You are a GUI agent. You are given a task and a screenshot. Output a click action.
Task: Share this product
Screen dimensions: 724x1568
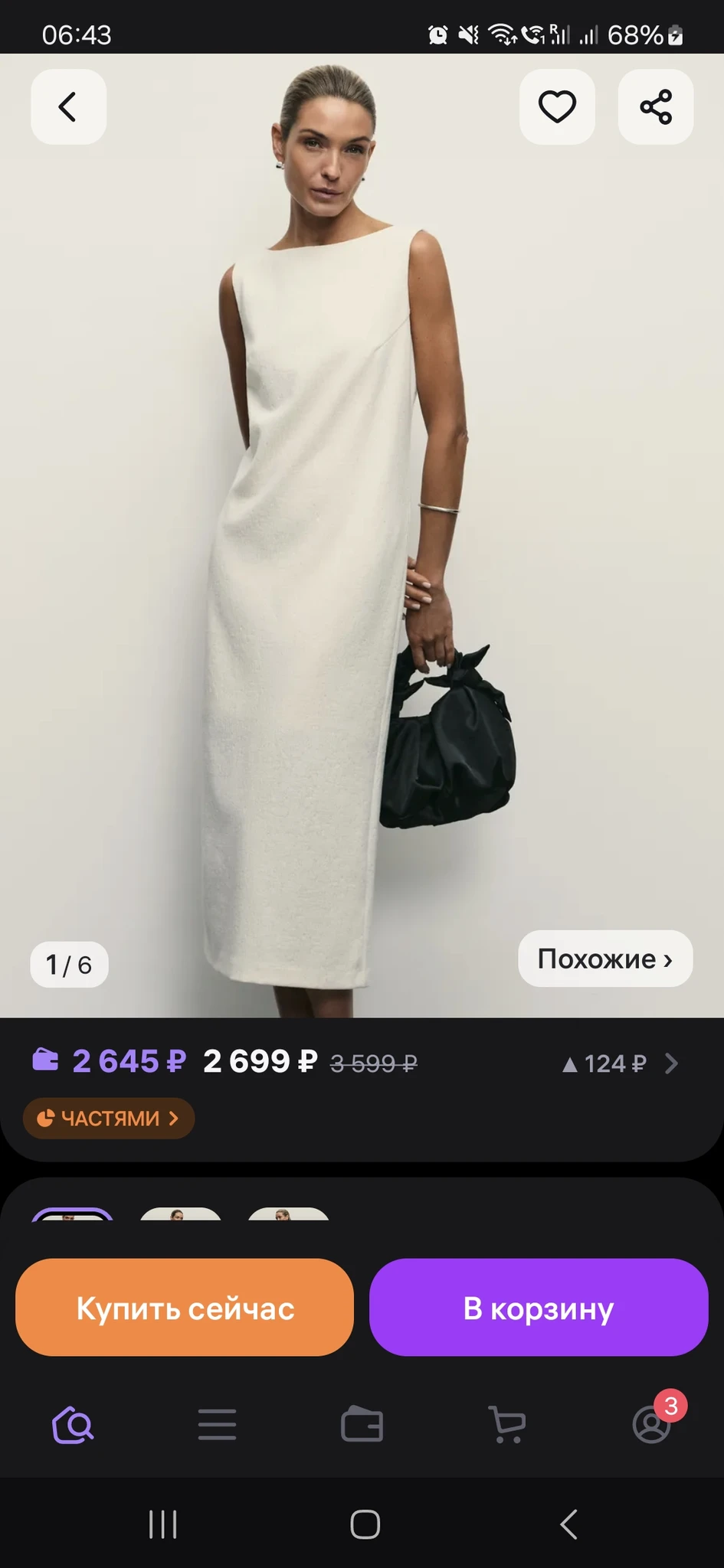tap(655, 107)
